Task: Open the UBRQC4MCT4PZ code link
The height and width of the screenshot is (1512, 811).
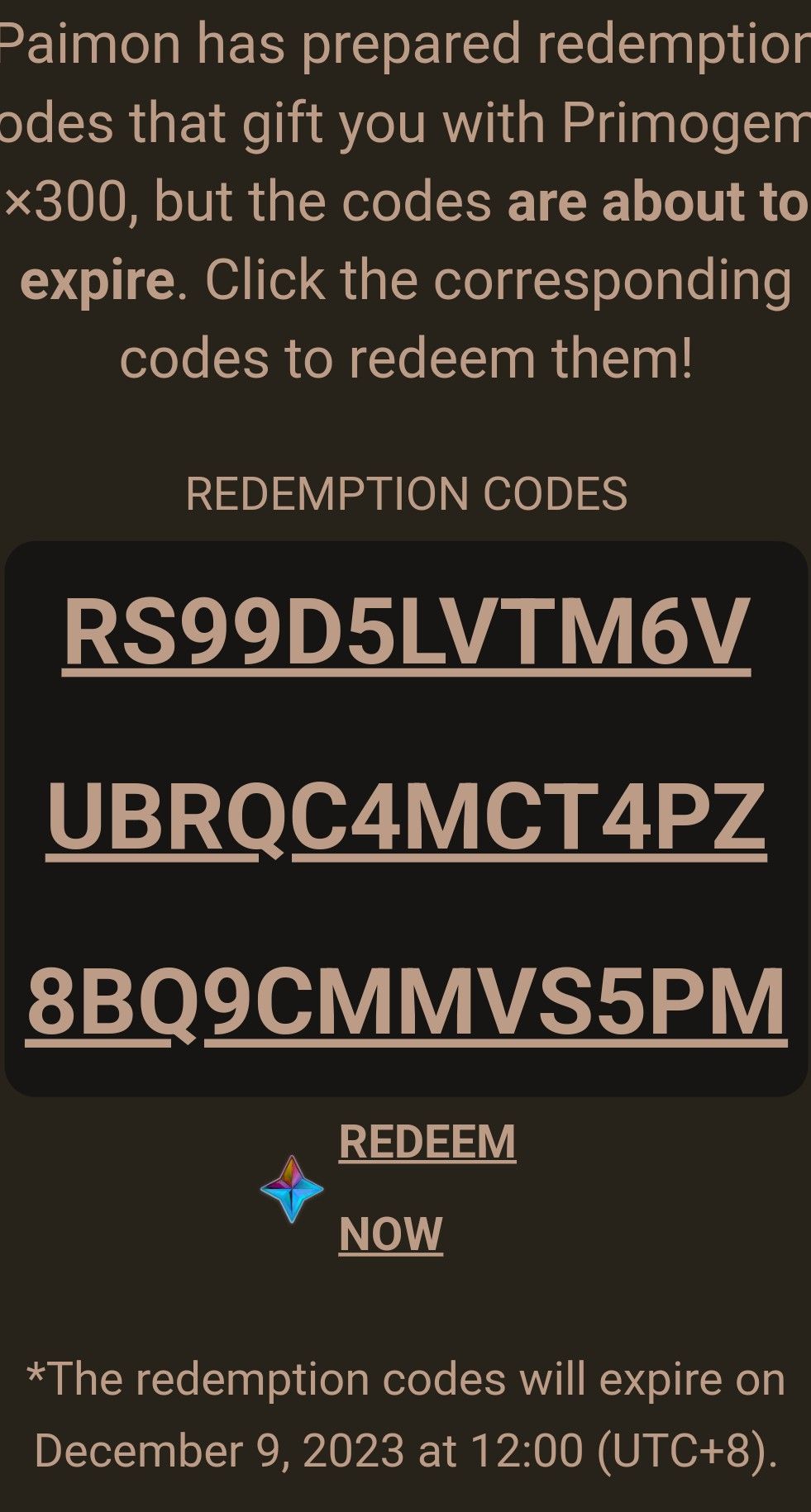Action: click(406, 817)
